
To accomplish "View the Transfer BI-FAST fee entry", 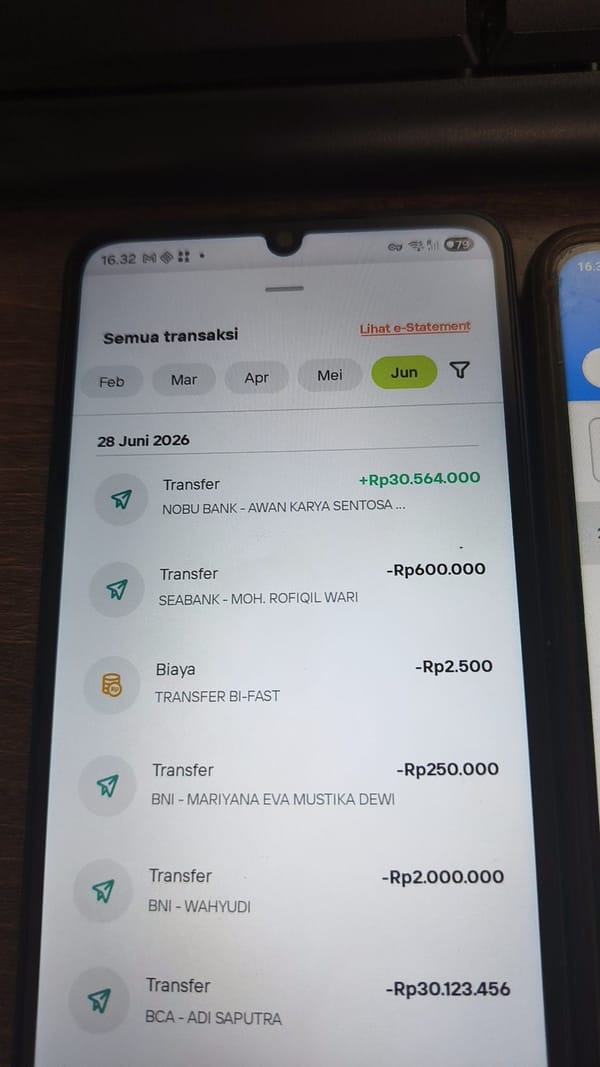I will [287, 683].
